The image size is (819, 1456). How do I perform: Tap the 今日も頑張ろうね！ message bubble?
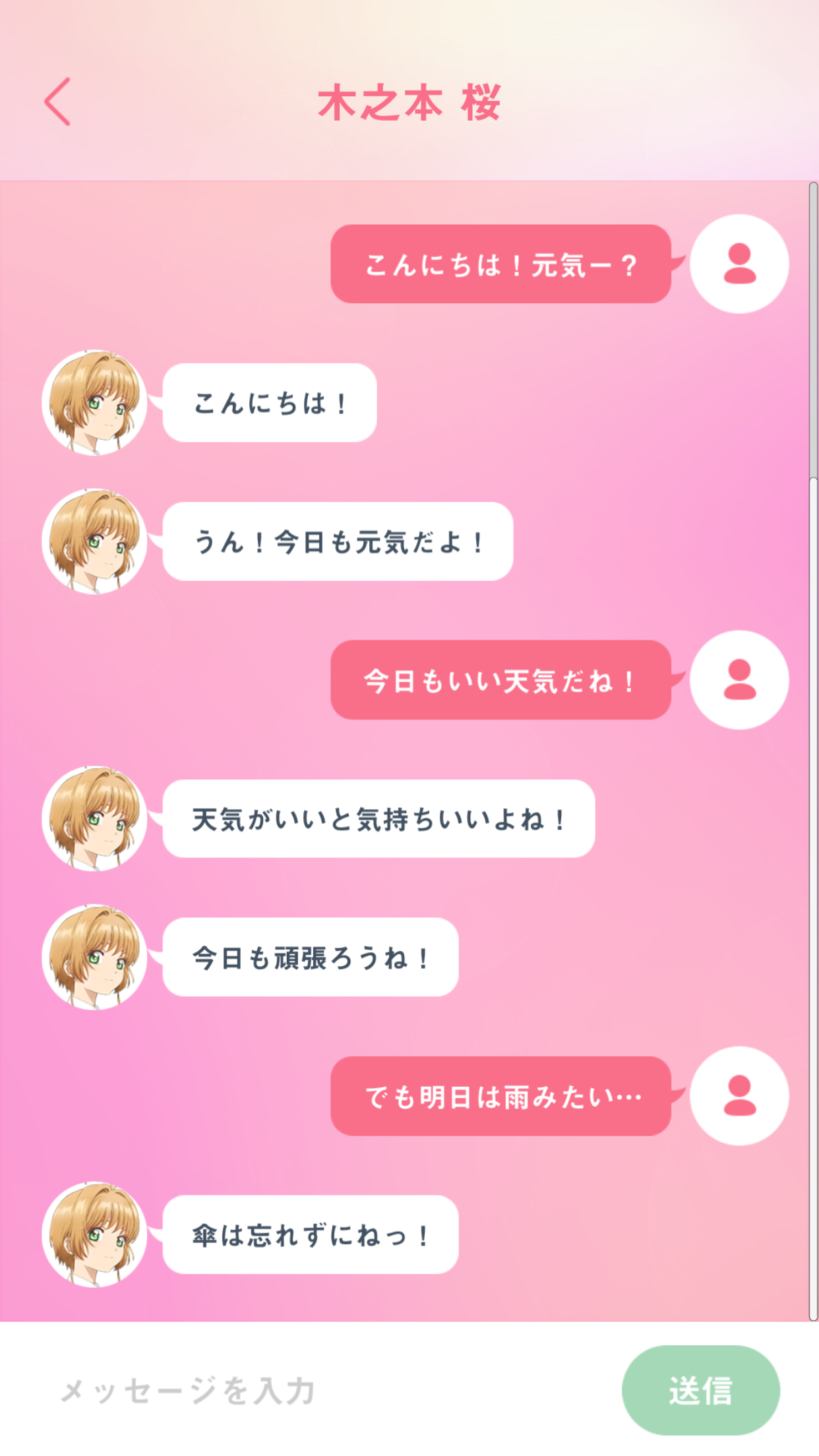(310, 958)
